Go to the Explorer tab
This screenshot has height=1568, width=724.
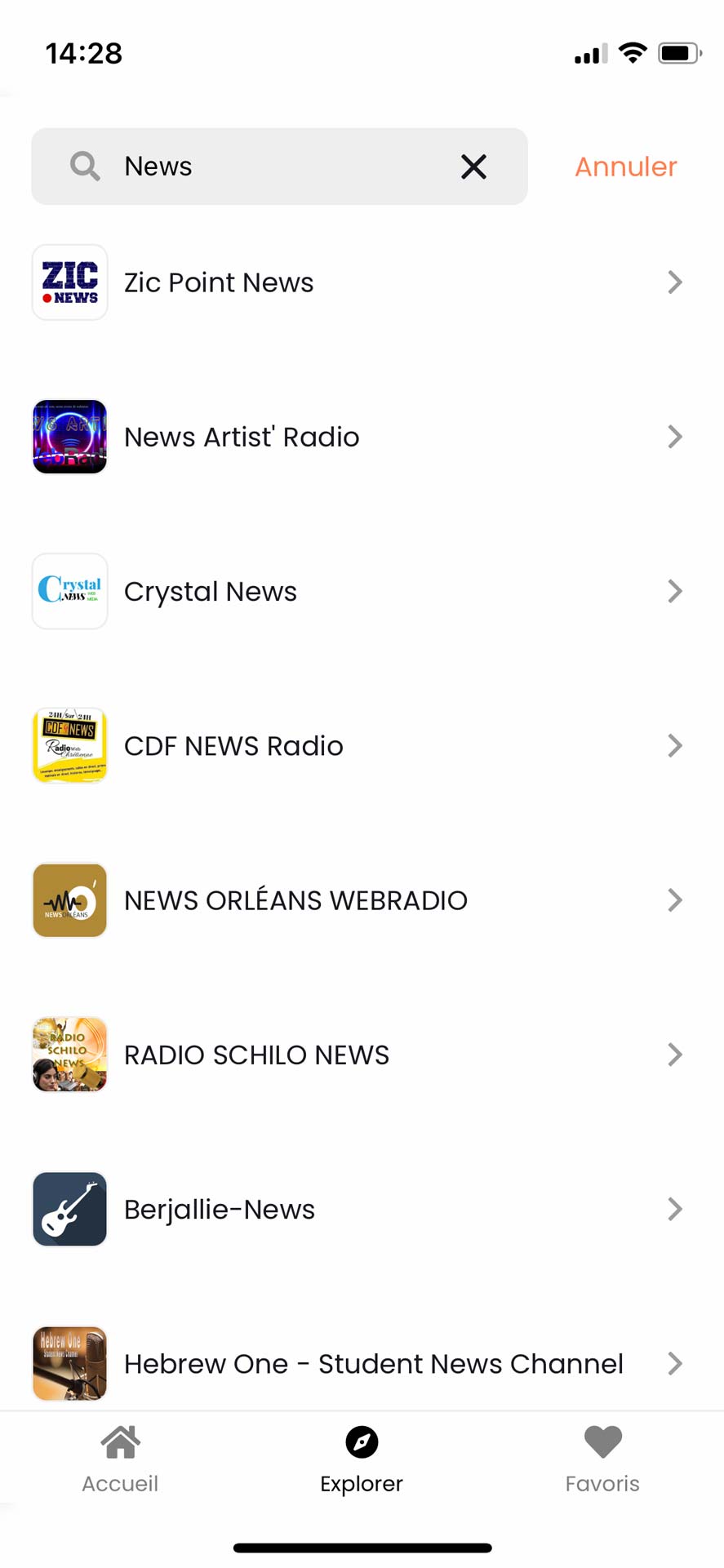pos(362,1459)
